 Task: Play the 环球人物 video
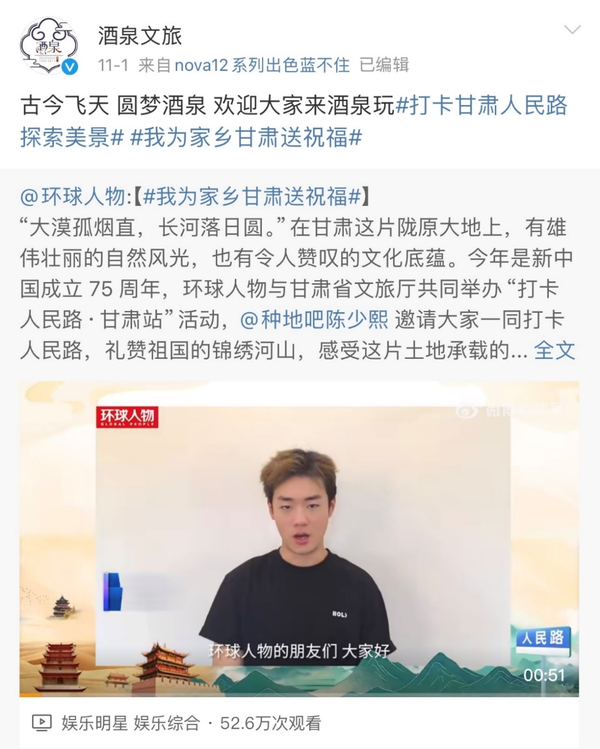(x=299, y=538)
